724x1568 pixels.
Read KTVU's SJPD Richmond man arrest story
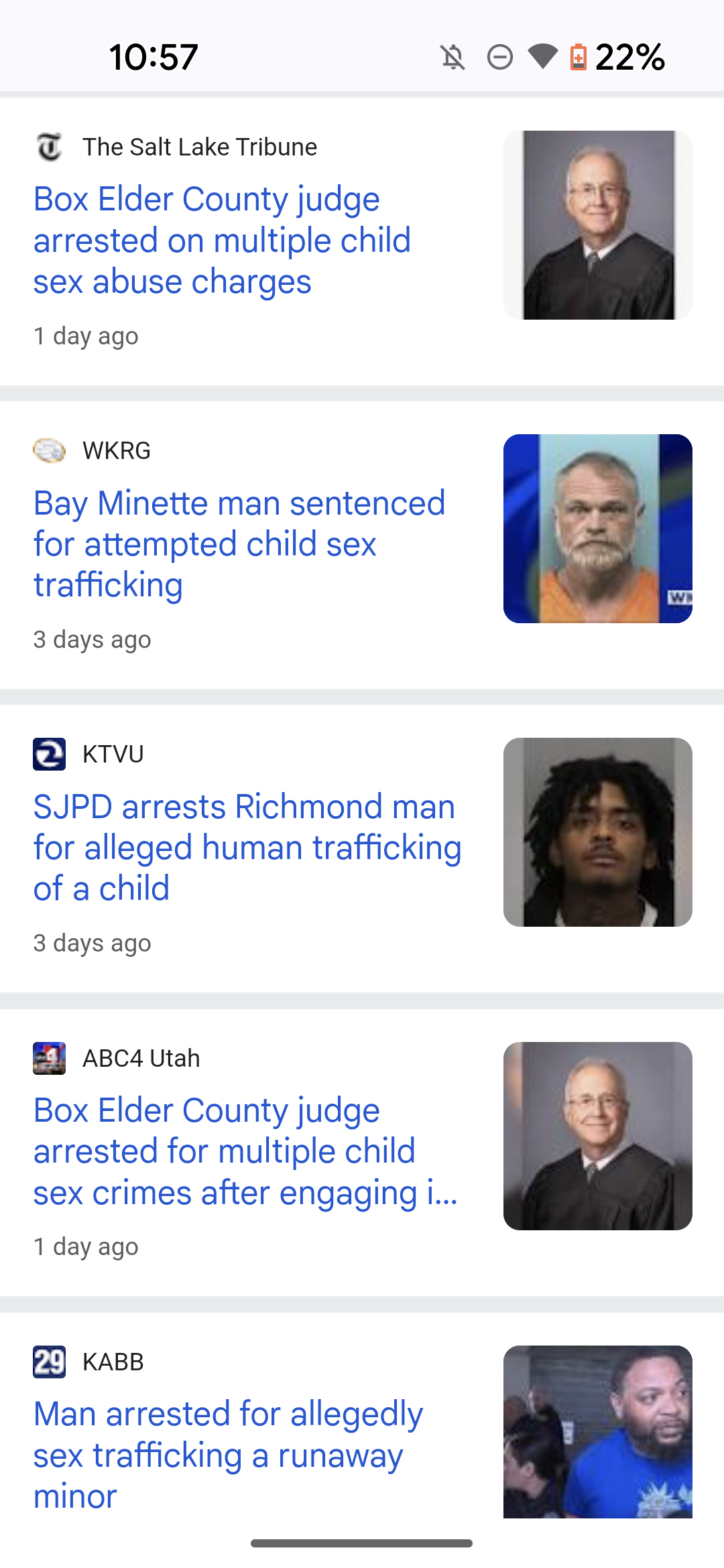247,848
